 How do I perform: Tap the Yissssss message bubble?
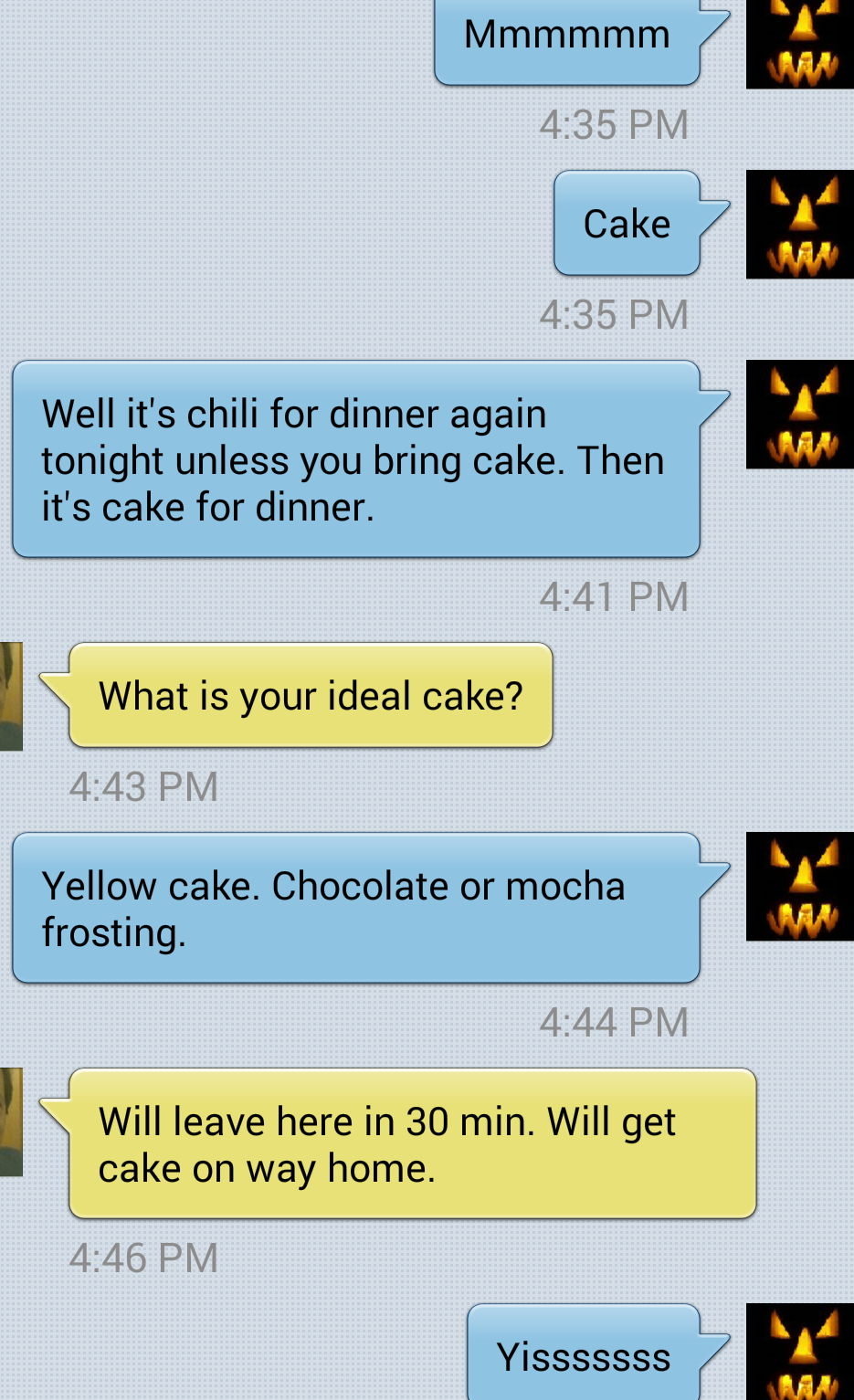583,1355
